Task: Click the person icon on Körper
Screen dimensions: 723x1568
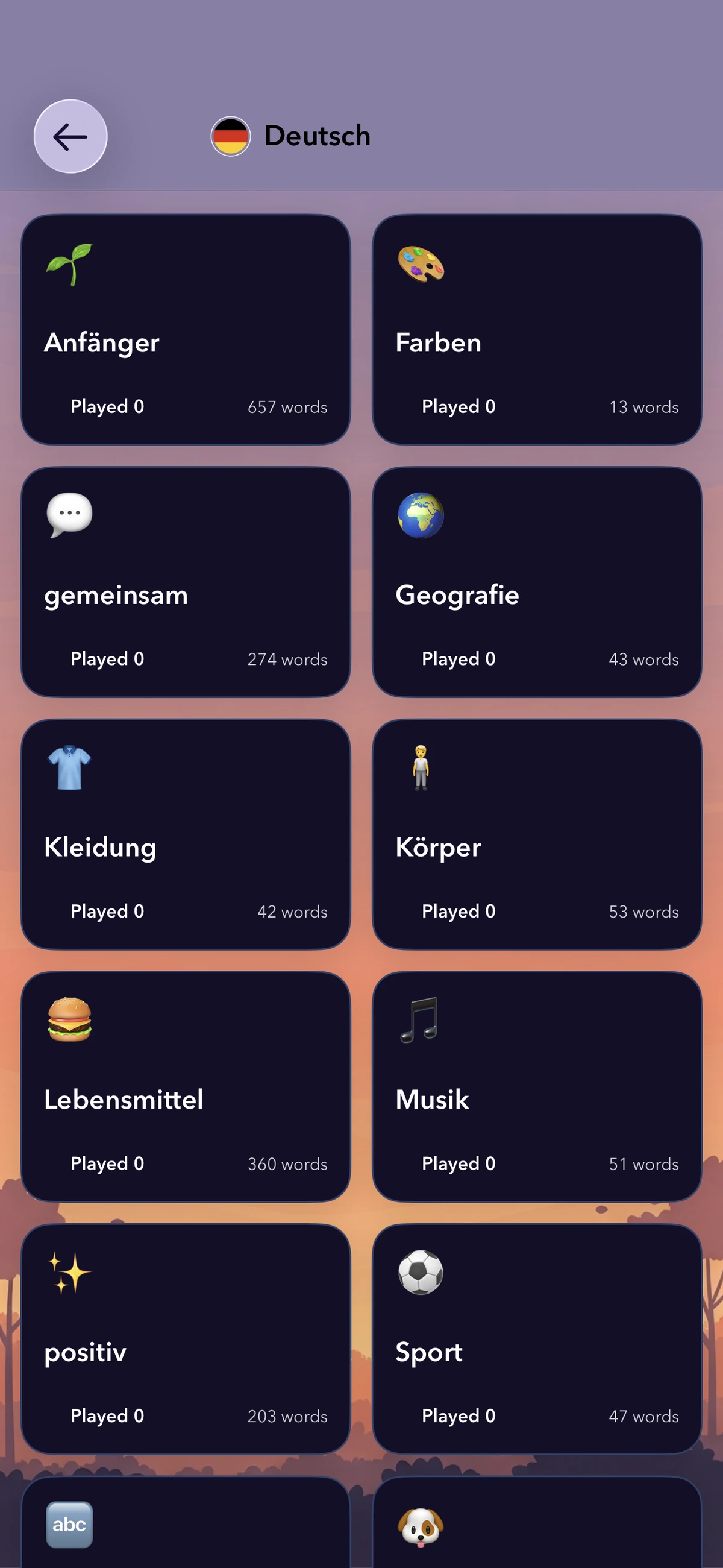Action: coord(421,767)
